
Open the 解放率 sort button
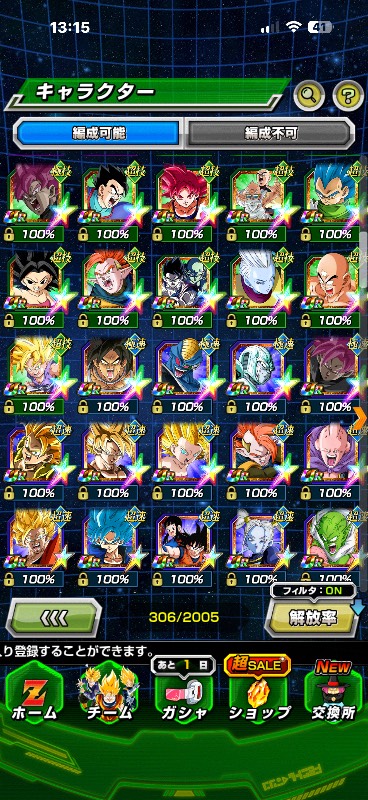(312, 618)
